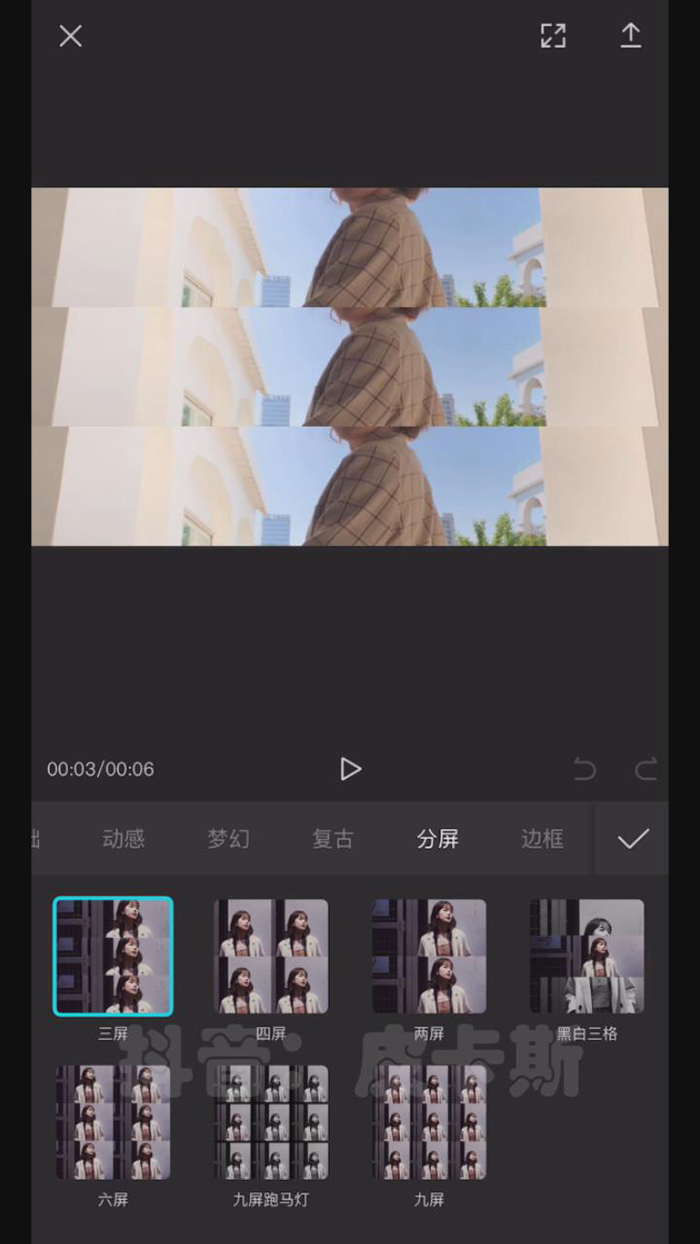Export the video with upload icon
Image resolution: width=700 pixels, height=1244 pixels.
pos(630,36)
